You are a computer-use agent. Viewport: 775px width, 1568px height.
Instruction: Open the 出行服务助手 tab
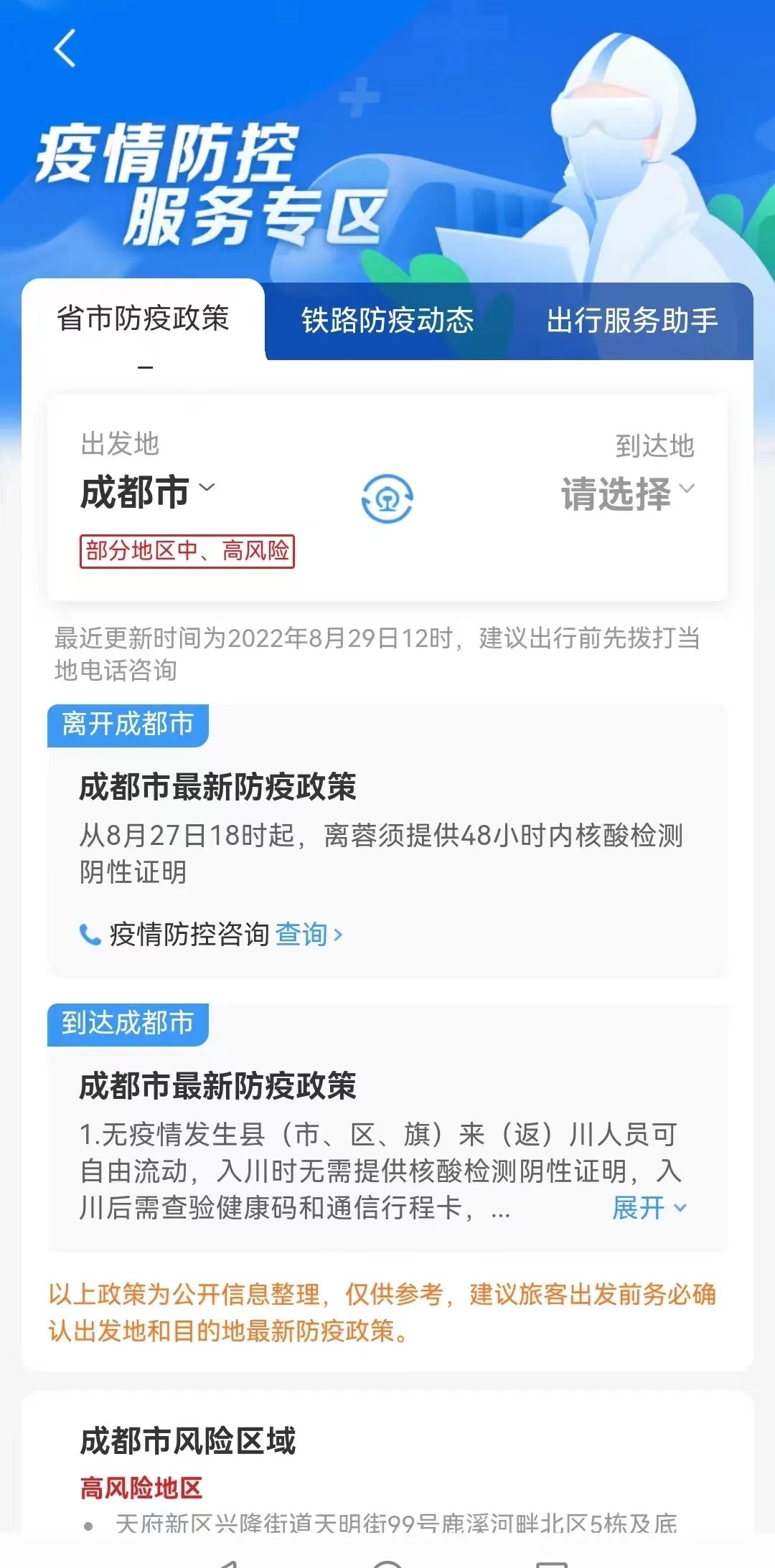click(x=631, y=321)
